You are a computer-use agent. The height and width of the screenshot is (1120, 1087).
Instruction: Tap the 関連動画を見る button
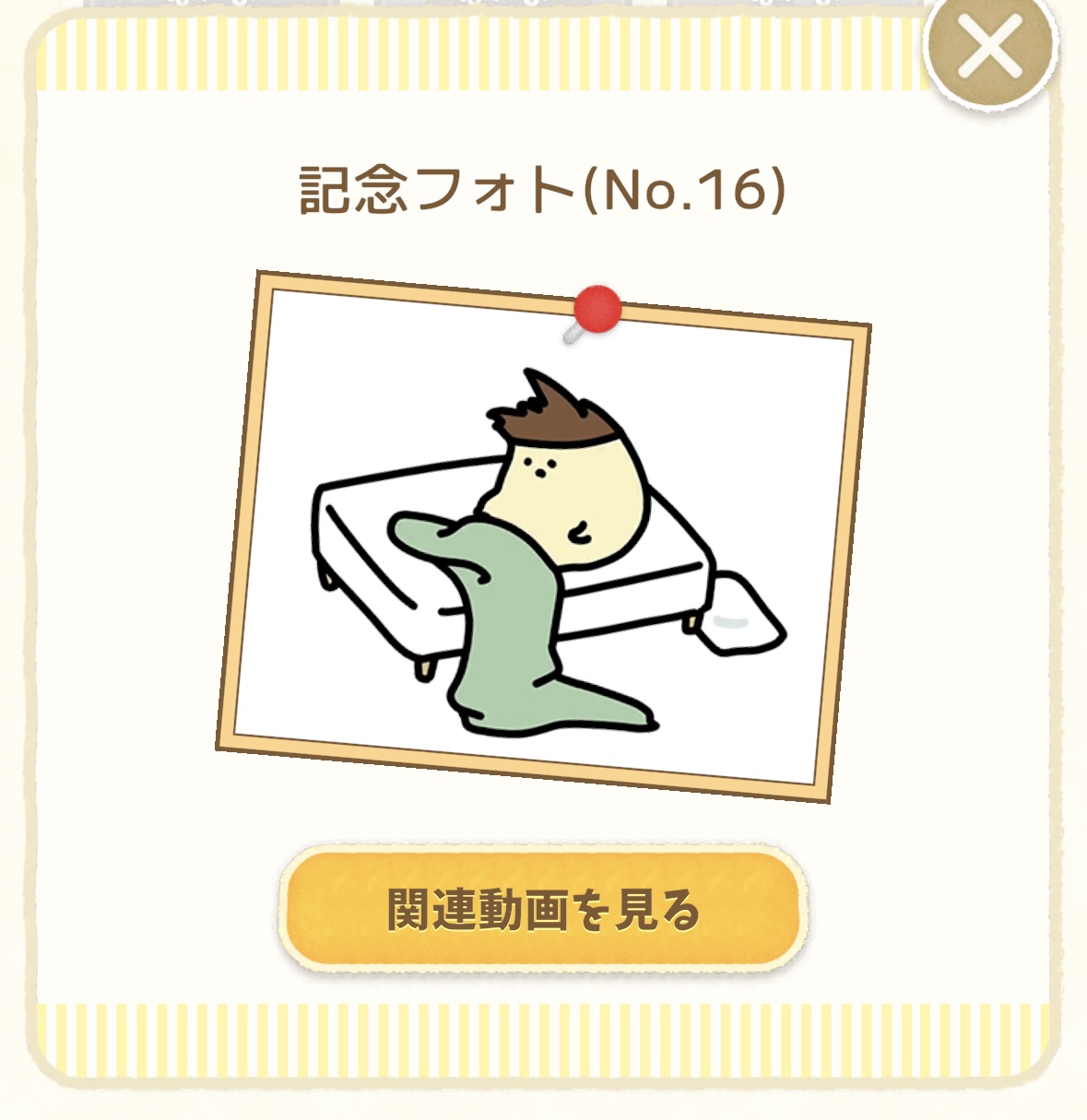pyautogui.click(x=542, y=909)
